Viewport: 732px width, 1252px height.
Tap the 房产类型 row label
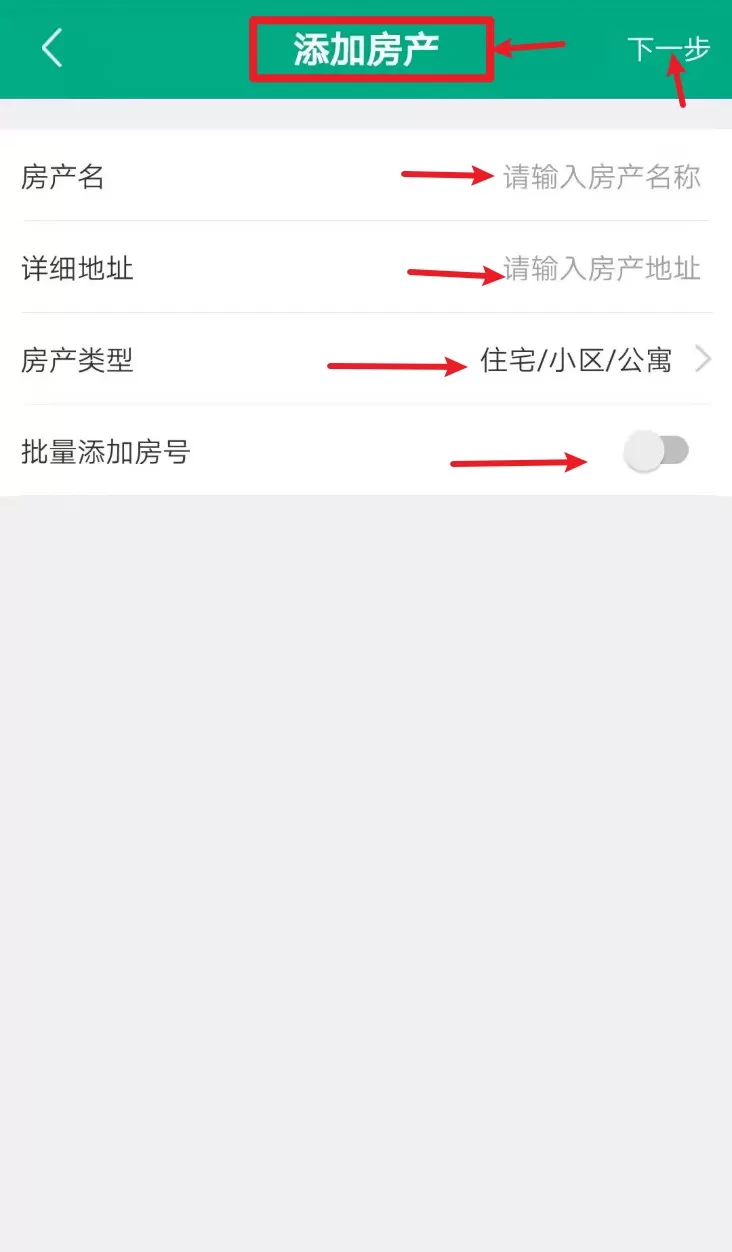point(77,361)
